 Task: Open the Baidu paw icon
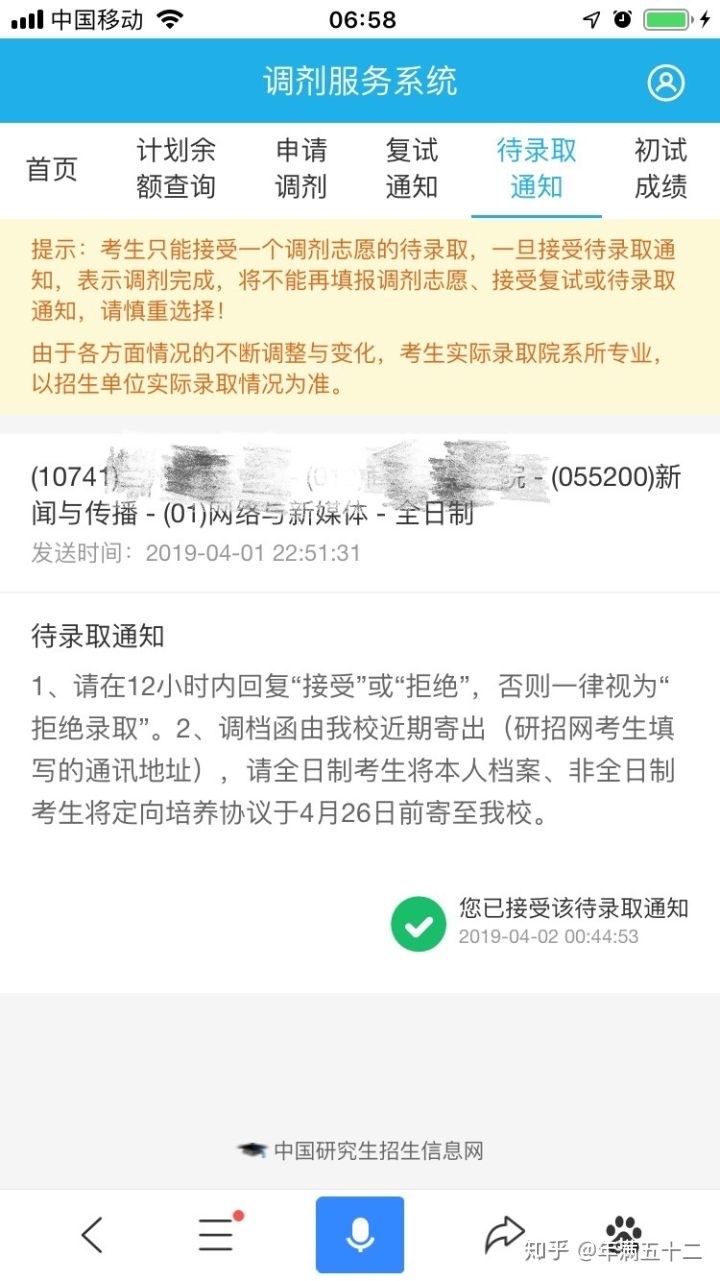point(625,1230)
